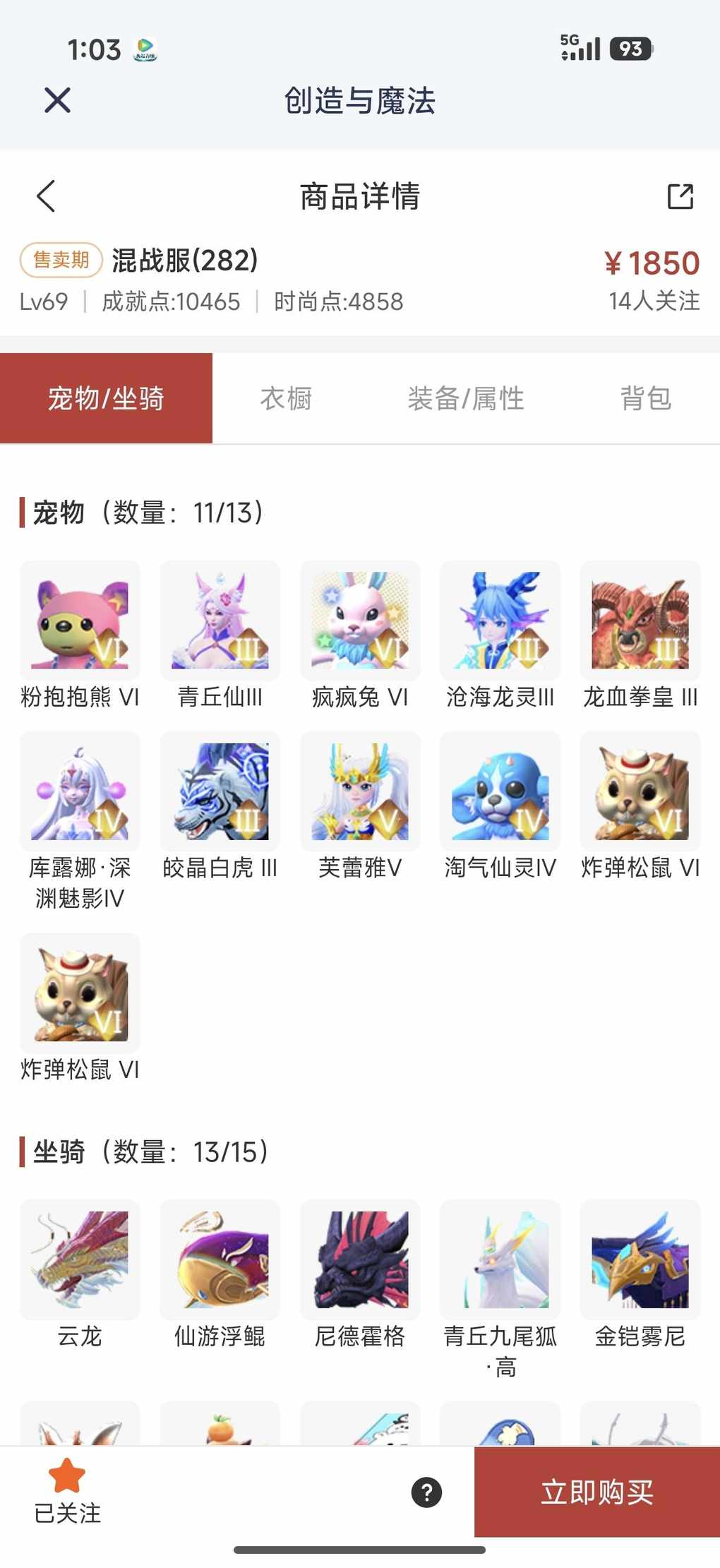
Task: Open the 云龙 mount
Action: 80,1260
